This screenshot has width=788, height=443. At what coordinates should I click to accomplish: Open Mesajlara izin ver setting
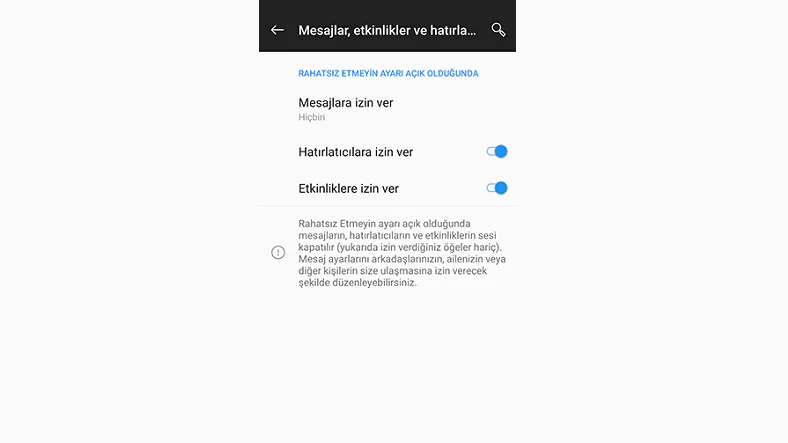(353, 109)
